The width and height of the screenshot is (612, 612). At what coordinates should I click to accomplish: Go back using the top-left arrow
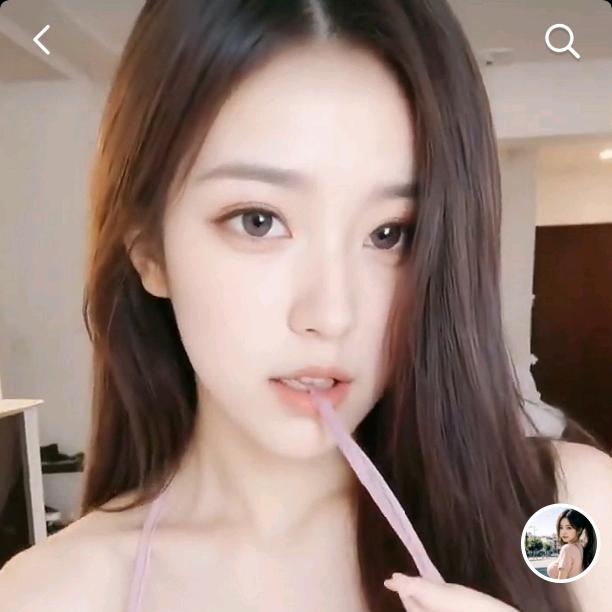click(41, 40)
